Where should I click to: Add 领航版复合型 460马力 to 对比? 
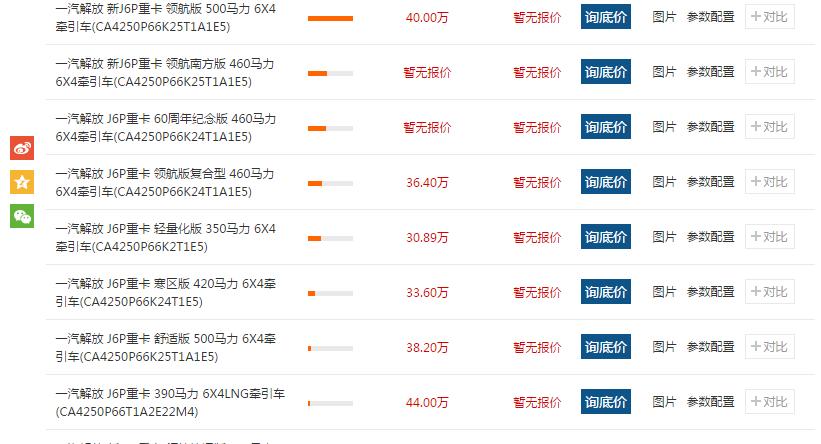coord(769,182)
